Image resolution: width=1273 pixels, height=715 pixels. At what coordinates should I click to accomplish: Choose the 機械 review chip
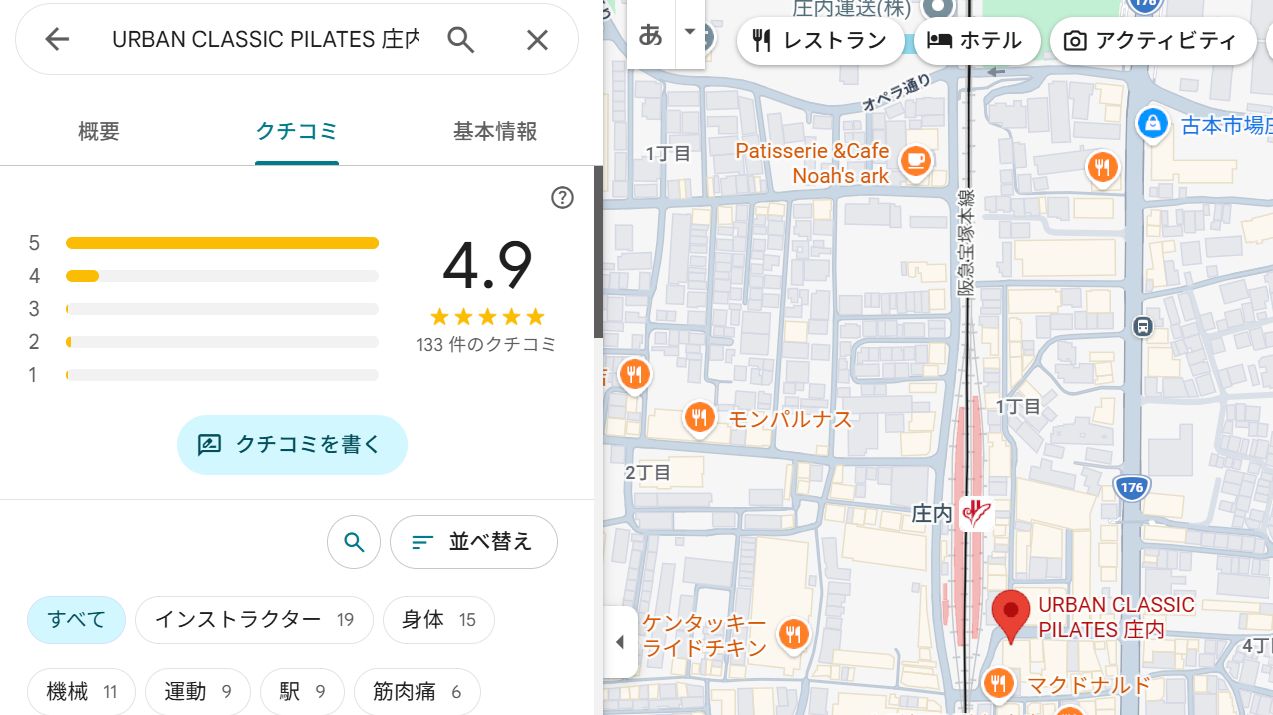tap(81, 691)
